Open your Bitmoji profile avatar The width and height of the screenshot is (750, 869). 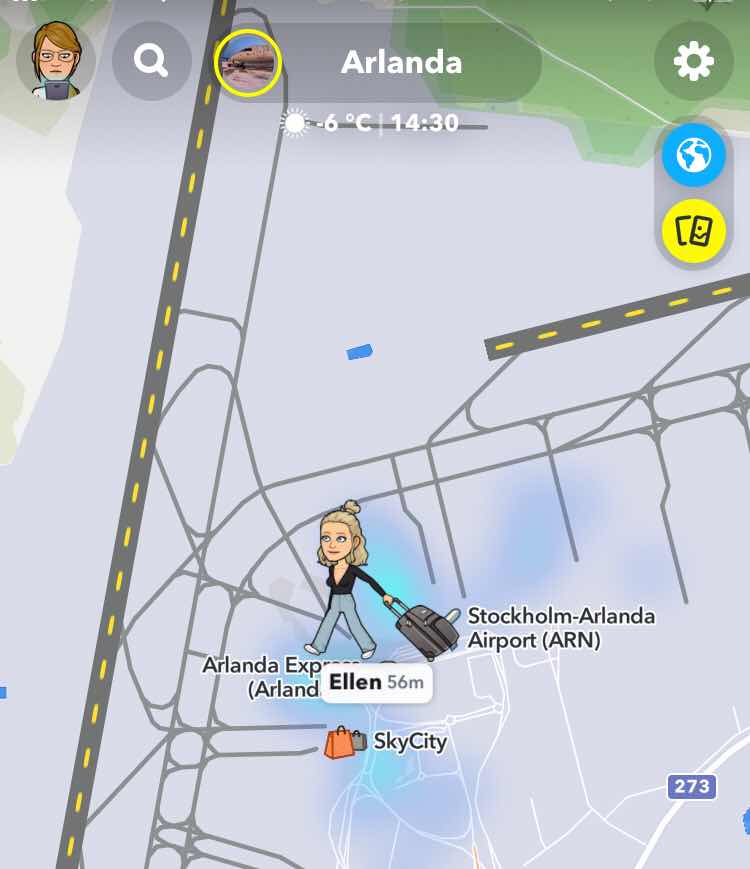click(55, 62)
